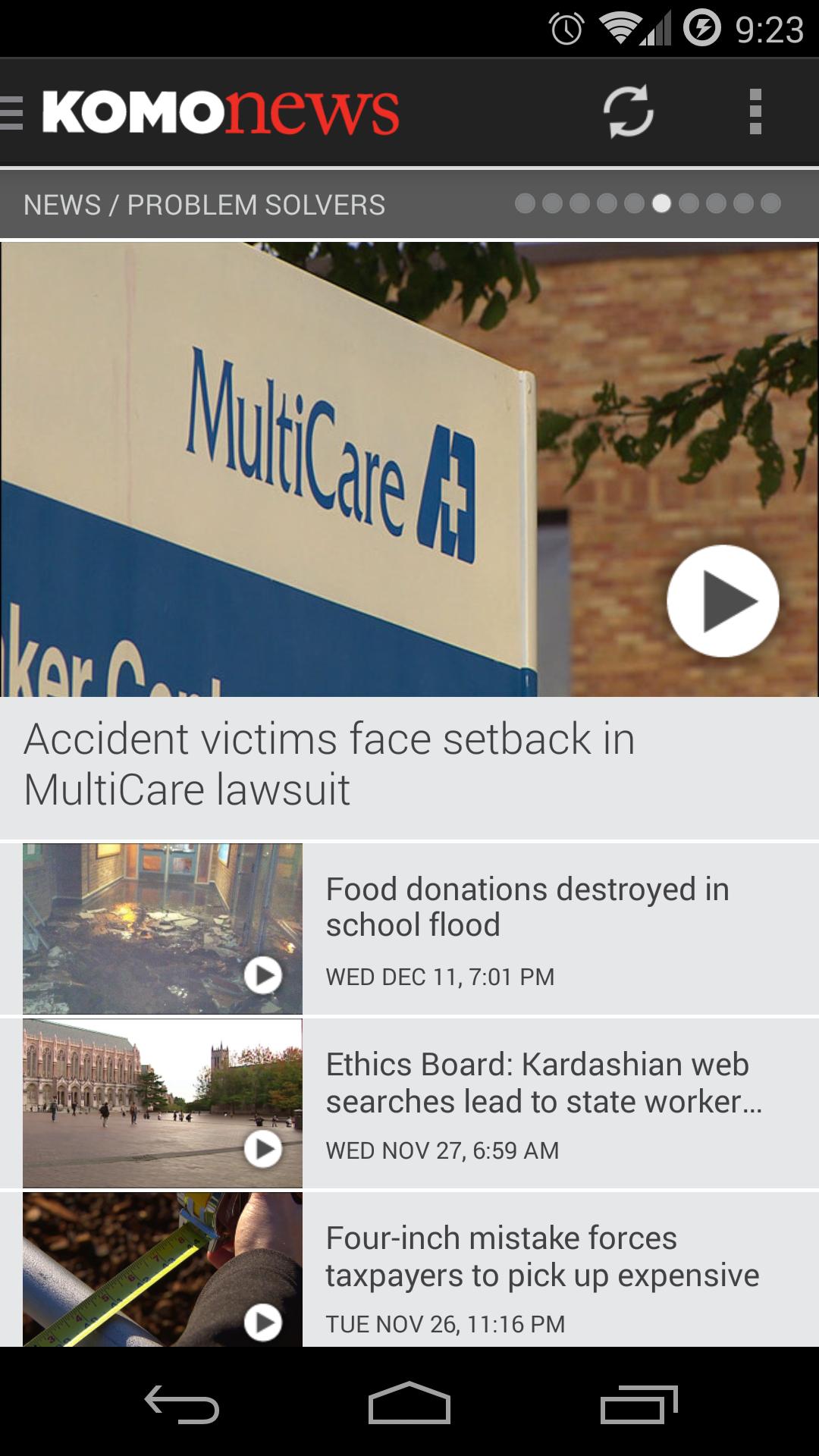Open the Ethics Board Kardashian web searches article
Screen dimensions: 819x1456
[543, 1083]
